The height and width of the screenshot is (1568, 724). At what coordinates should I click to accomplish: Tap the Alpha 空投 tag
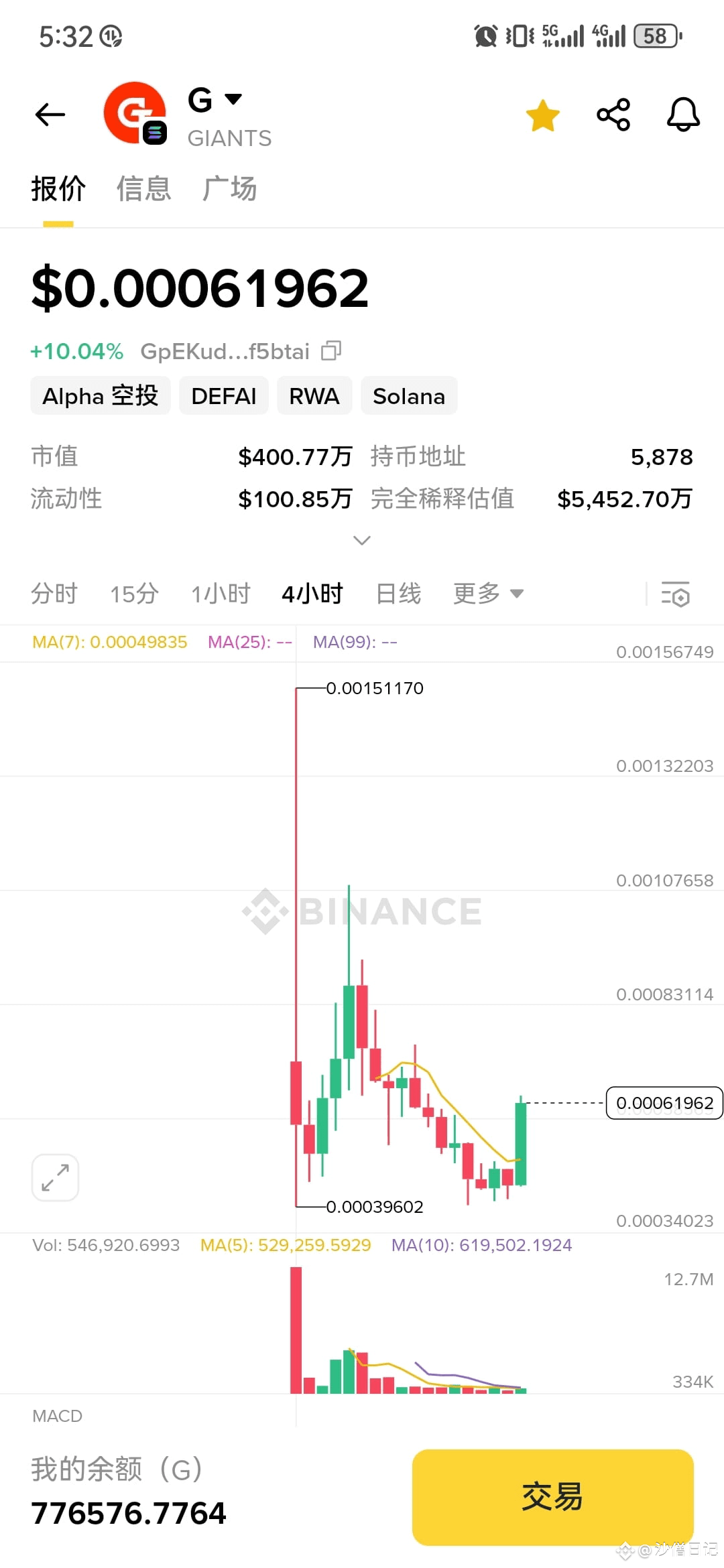(x=100, y=396)
